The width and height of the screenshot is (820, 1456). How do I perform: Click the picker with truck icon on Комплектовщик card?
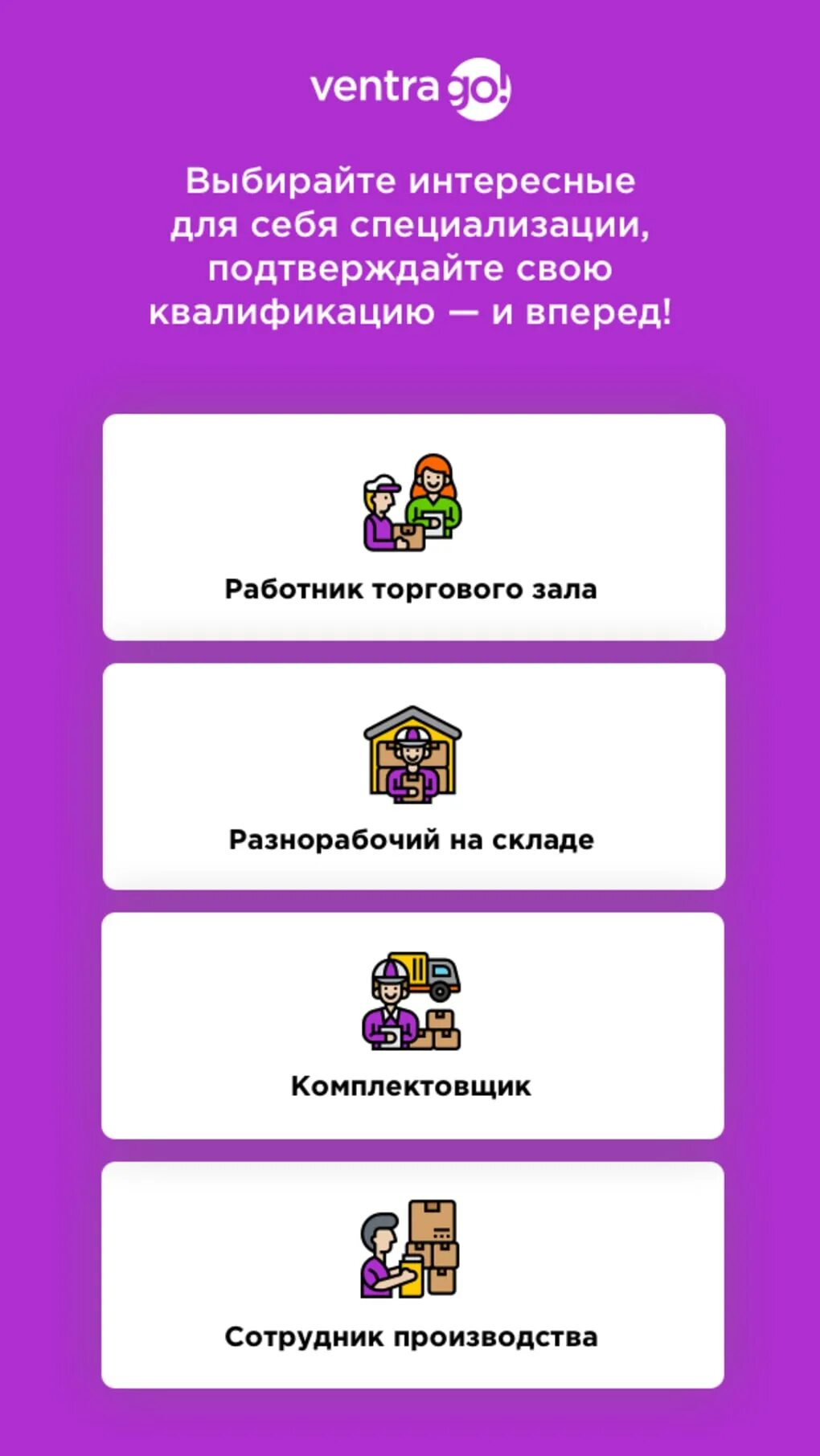click(x=410, y=1000)
